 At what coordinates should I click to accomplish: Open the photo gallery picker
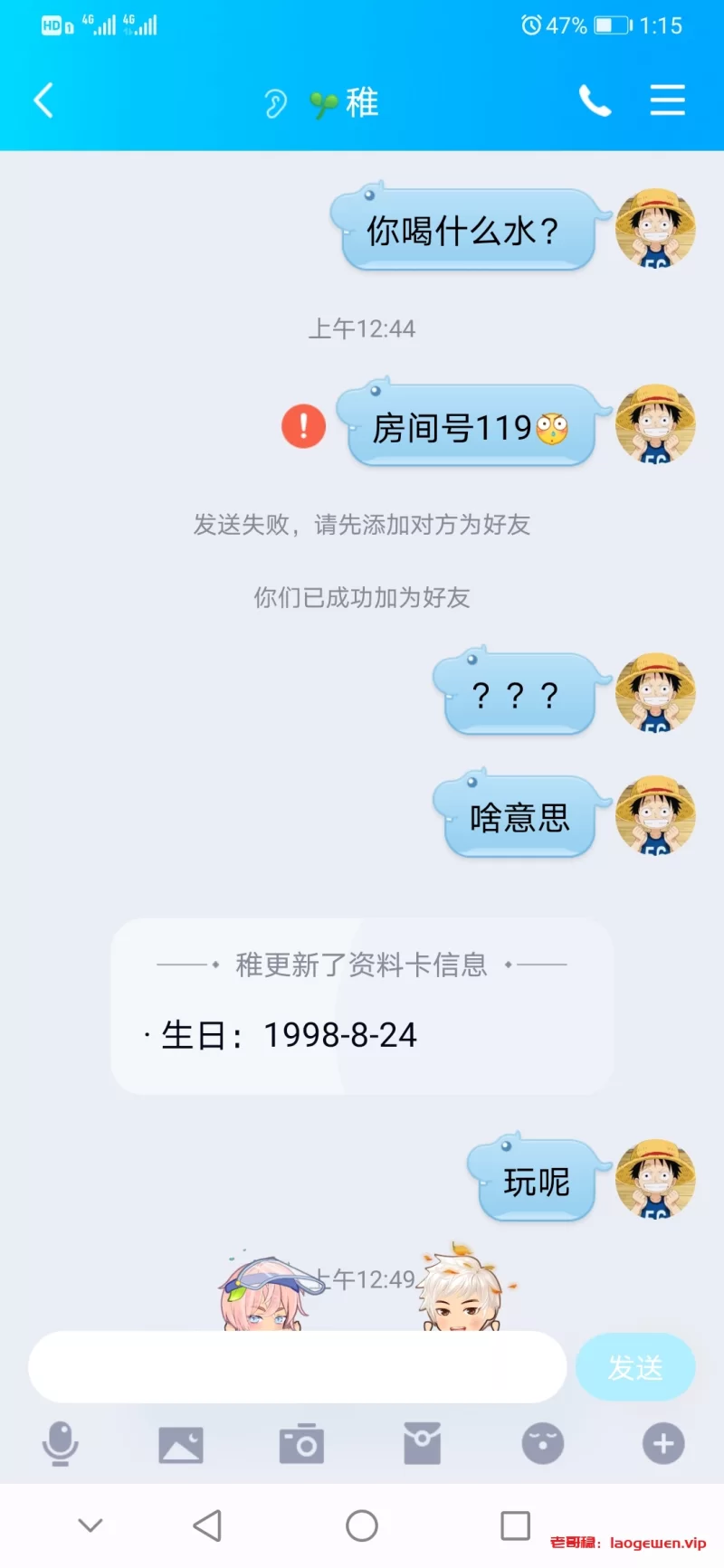point(181,1444)
